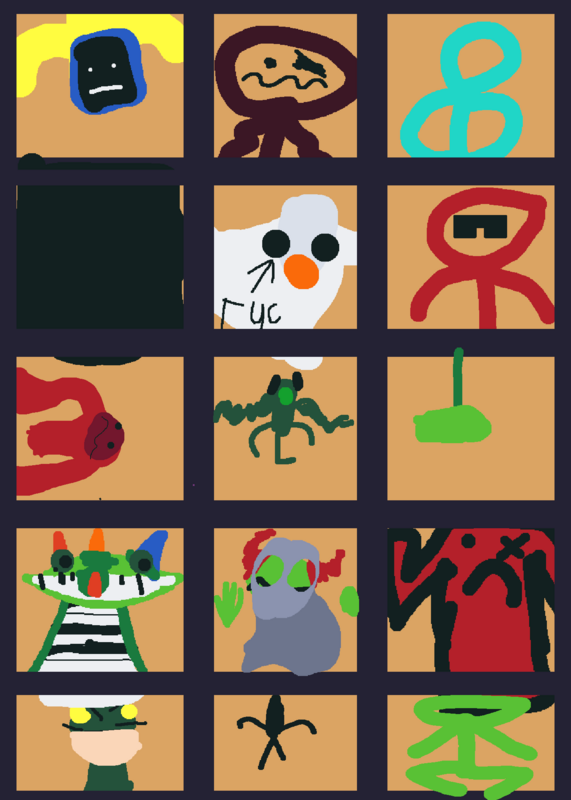The image size is (571, 800).
Task: Open the dark maroon wavy-mouth stick figure
Action: point(285,86)
